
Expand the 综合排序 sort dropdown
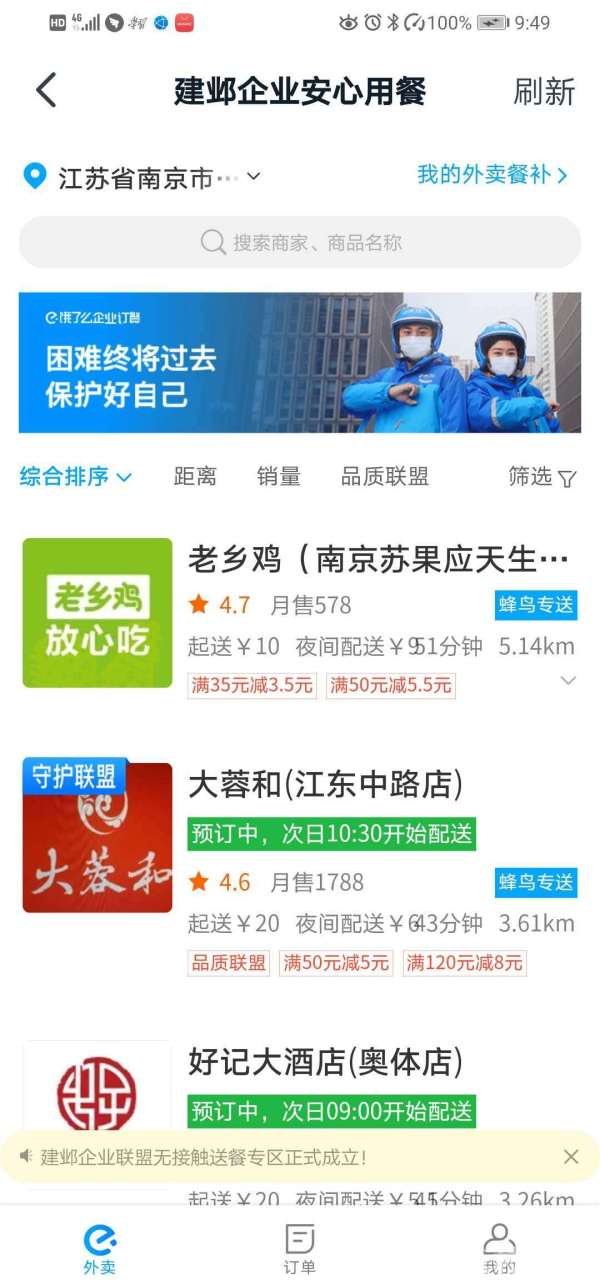[76, 477]
